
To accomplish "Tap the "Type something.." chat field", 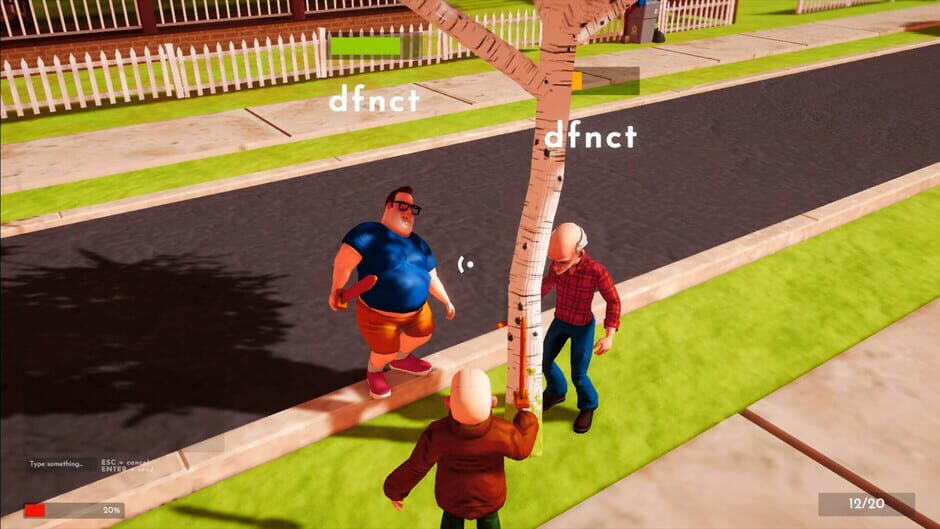I will [61, 464].
